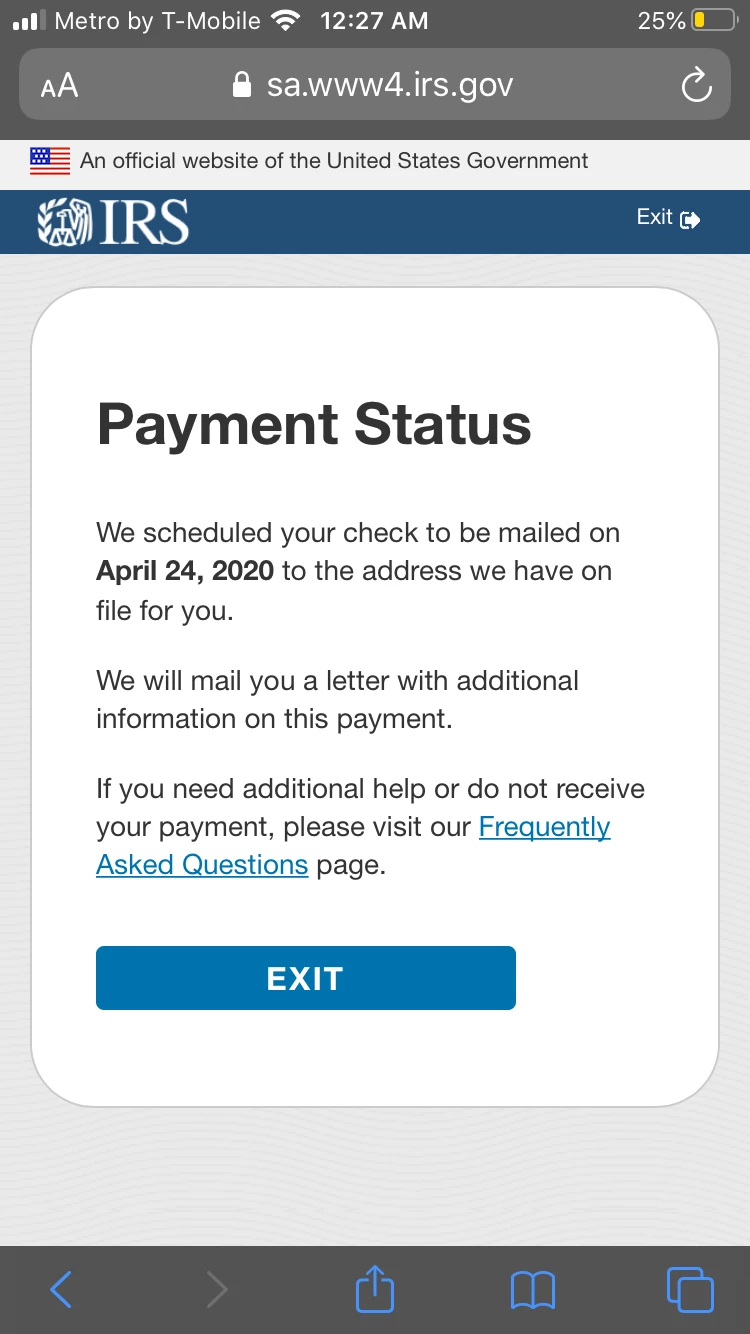Tap the blue EXIT button
The width and height of the screenshot is (750, 1334).
tap(305, 978)
